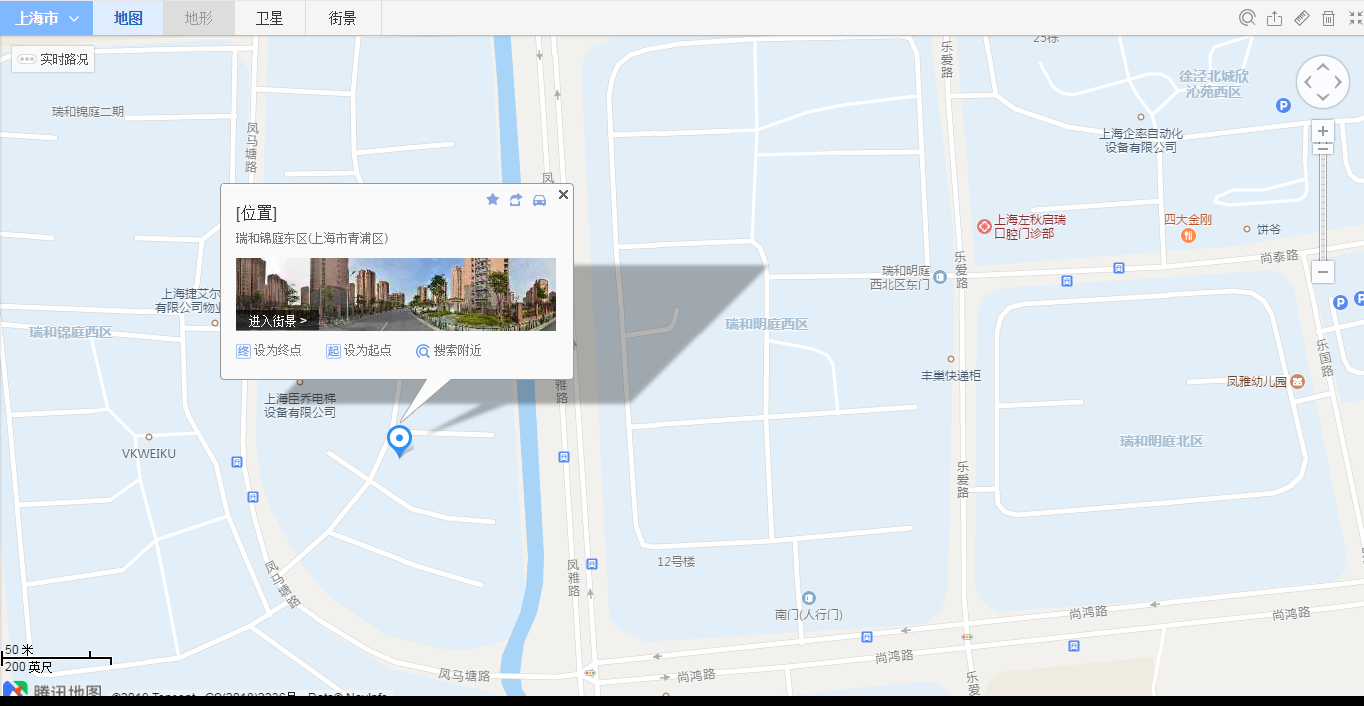Open the ruler measuring tool
Viewport: 1364px width, 706px height.
click(x=1301, y=18)
